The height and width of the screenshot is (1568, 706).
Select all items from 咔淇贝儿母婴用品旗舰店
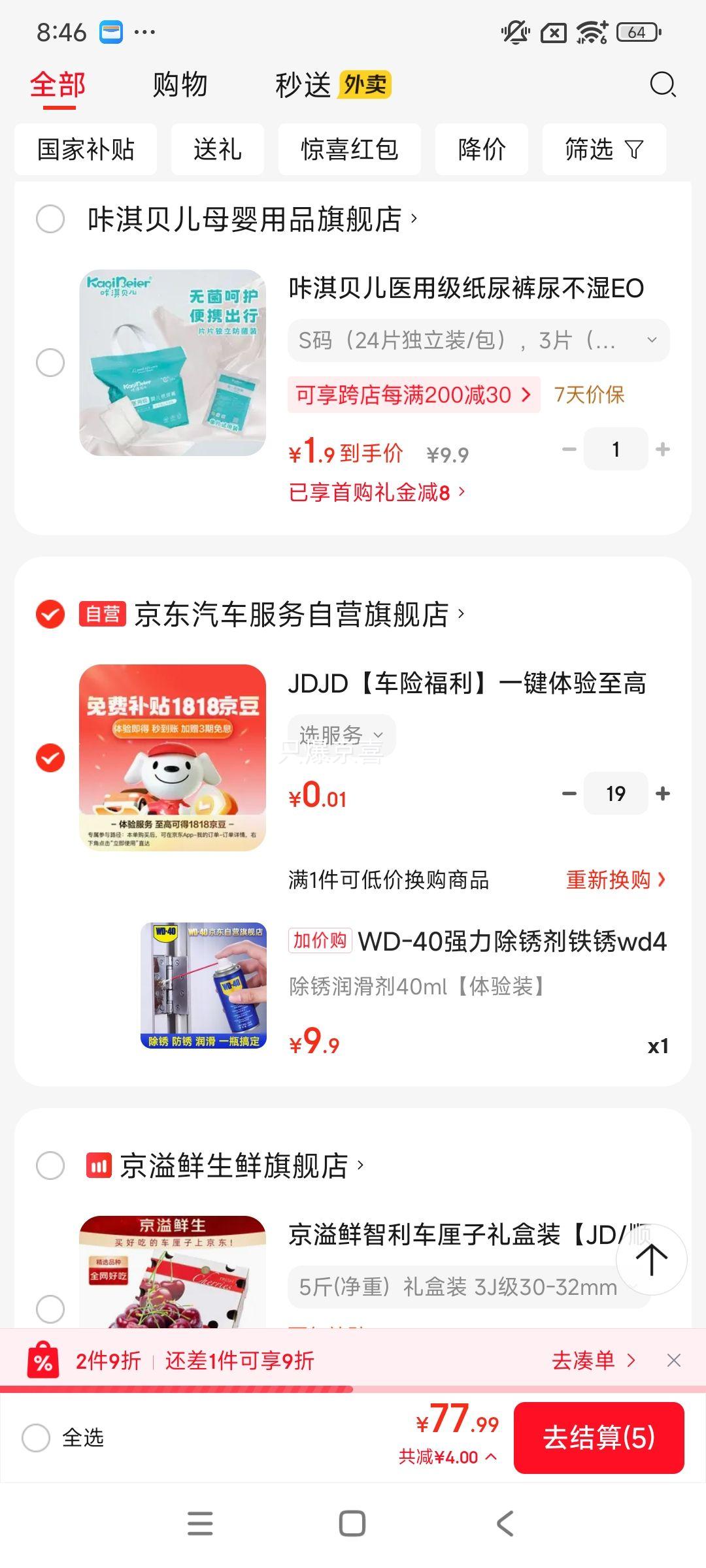click(x=50, y=219)
